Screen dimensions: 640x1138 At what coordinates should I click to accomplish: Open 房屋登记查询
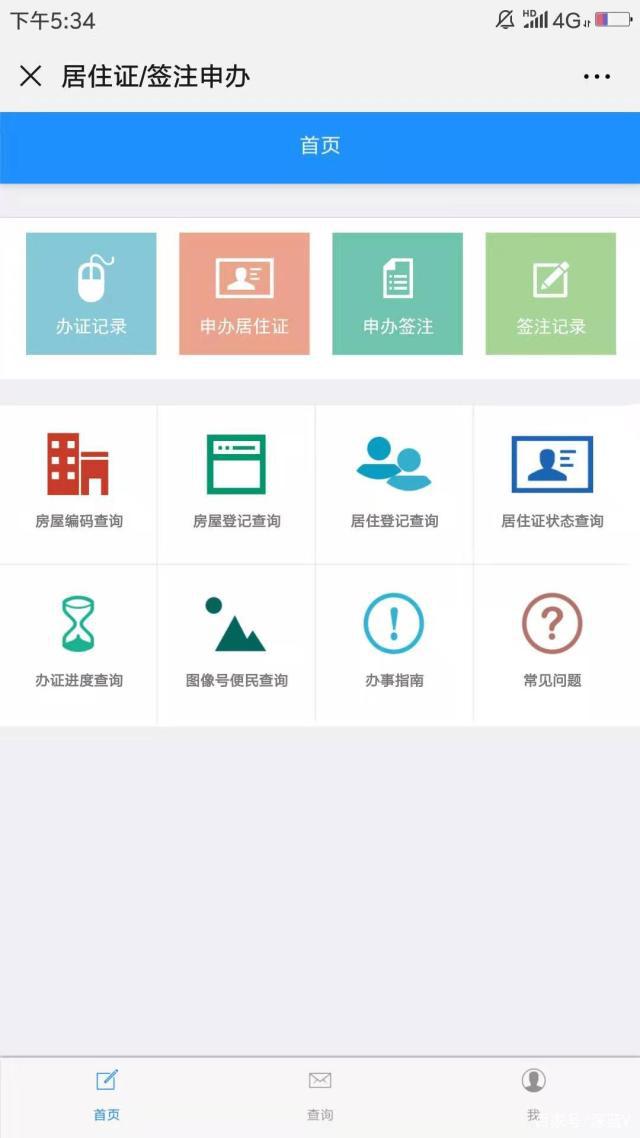[237, 483]
